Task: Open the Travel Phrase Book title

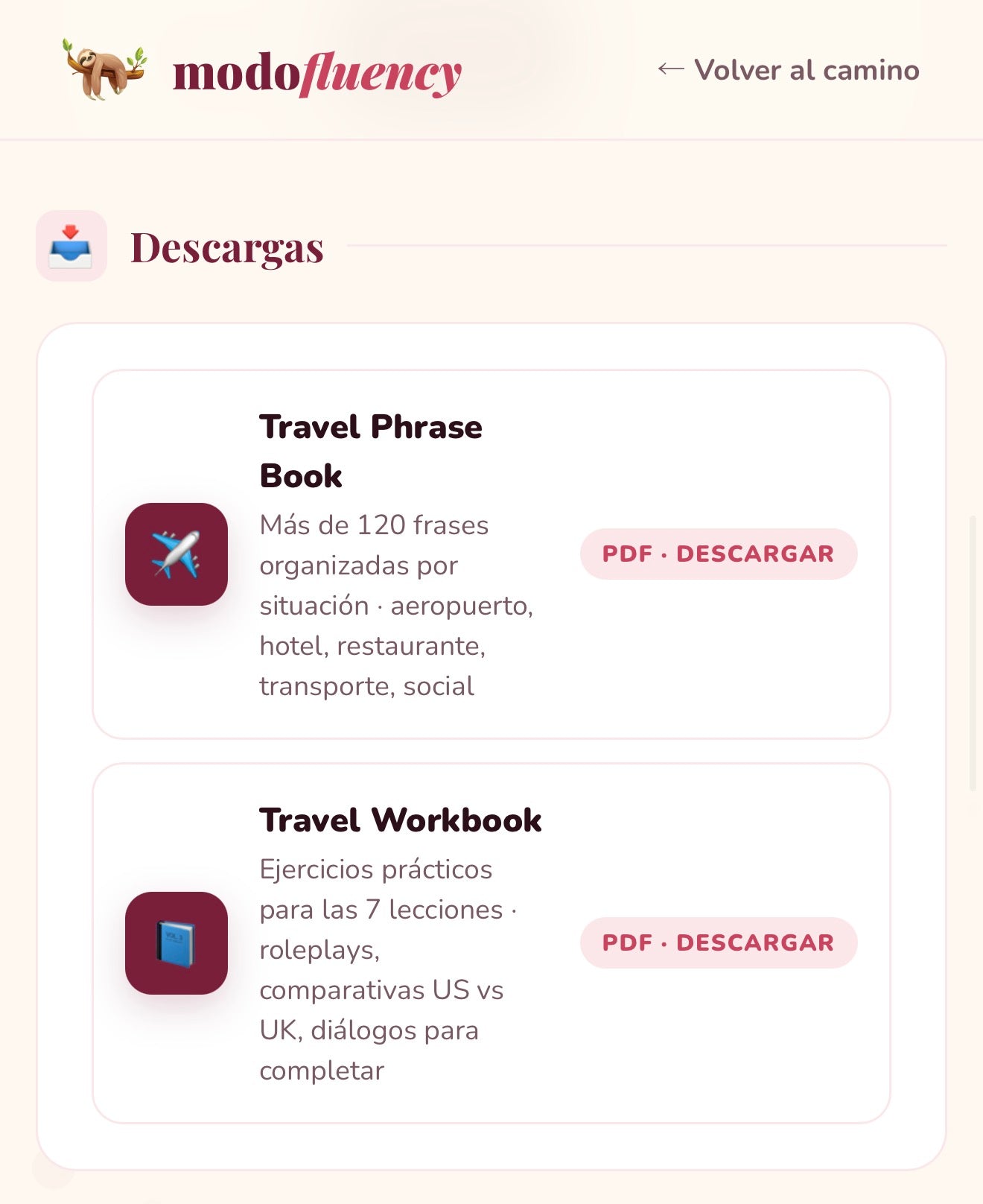Action: [x=370, y=451]
